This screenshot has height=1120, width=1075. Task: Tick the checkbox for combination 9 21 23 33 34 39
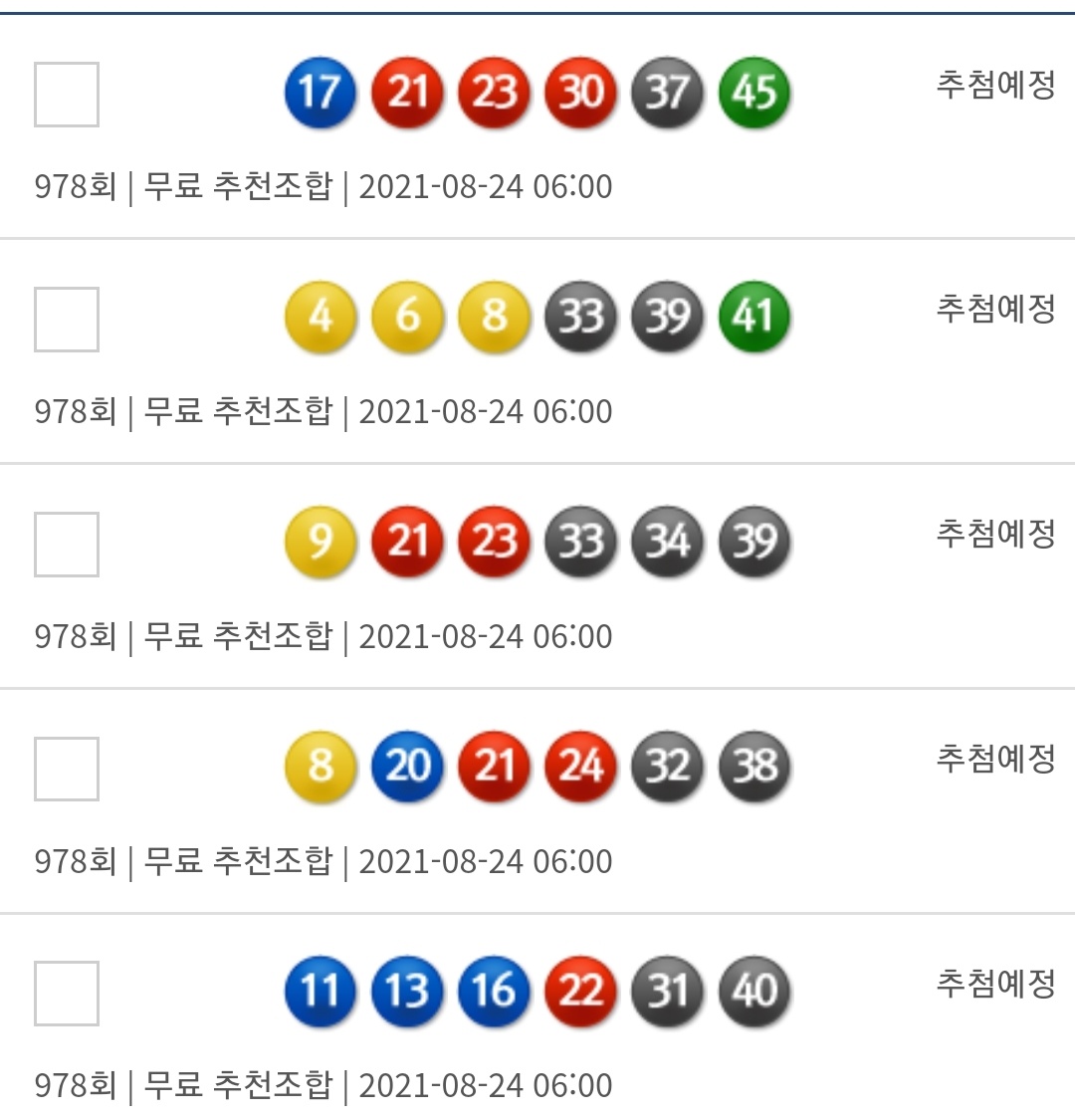click(x=67, y=545)
